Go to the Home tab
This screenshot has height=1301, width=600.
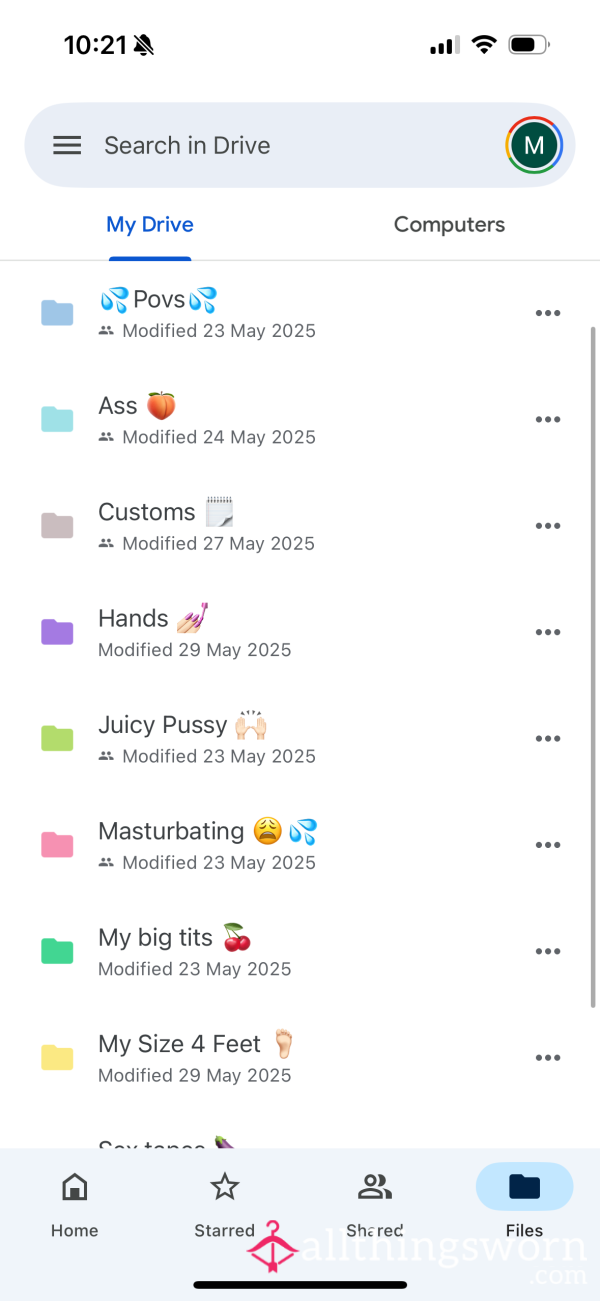click(x=75, y=1203)
